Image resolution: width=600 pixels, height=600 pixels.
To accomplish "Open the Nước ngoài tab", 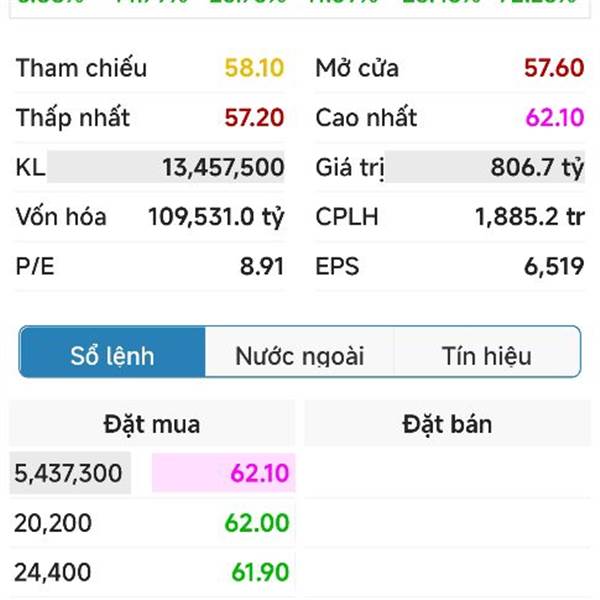I will coord(300,355).
